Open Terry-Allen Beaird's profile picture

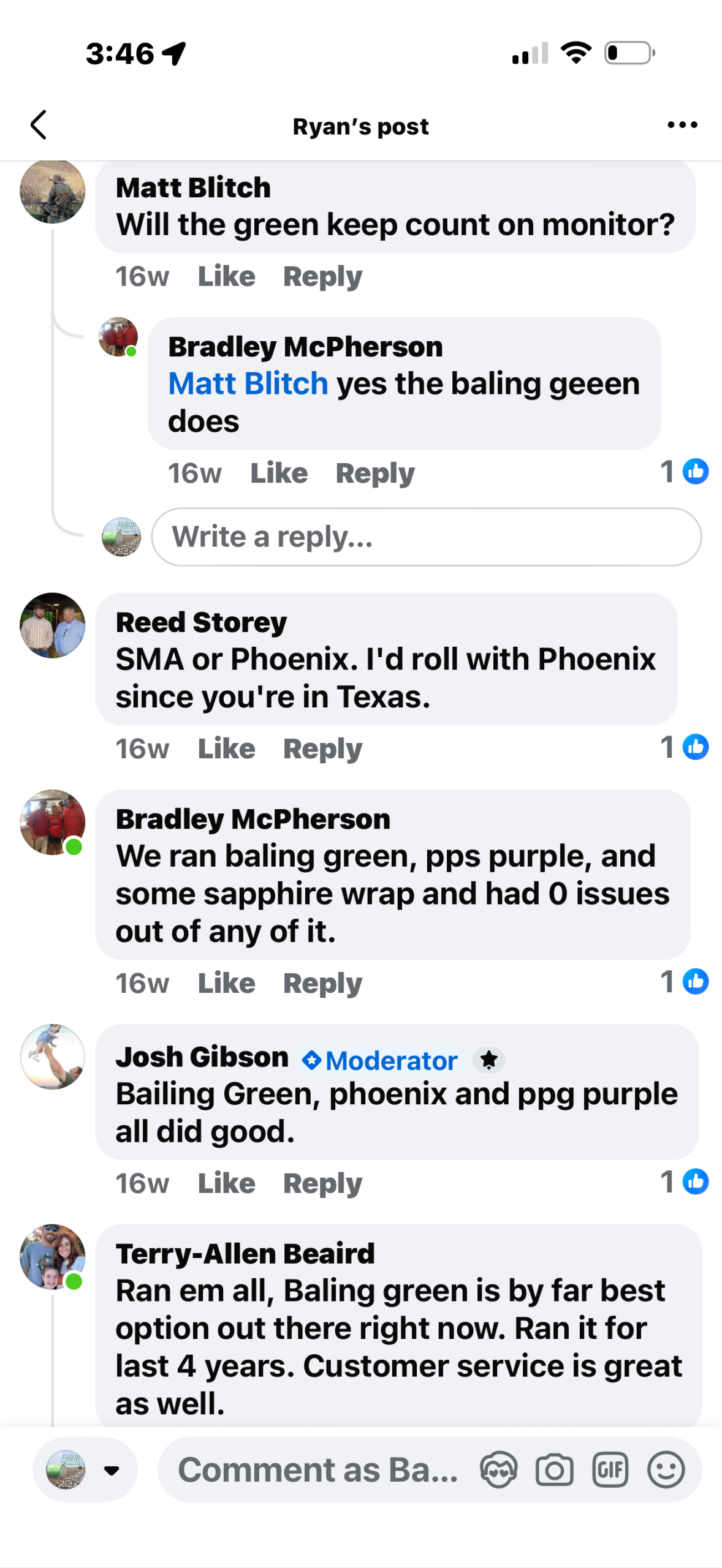53,1256
